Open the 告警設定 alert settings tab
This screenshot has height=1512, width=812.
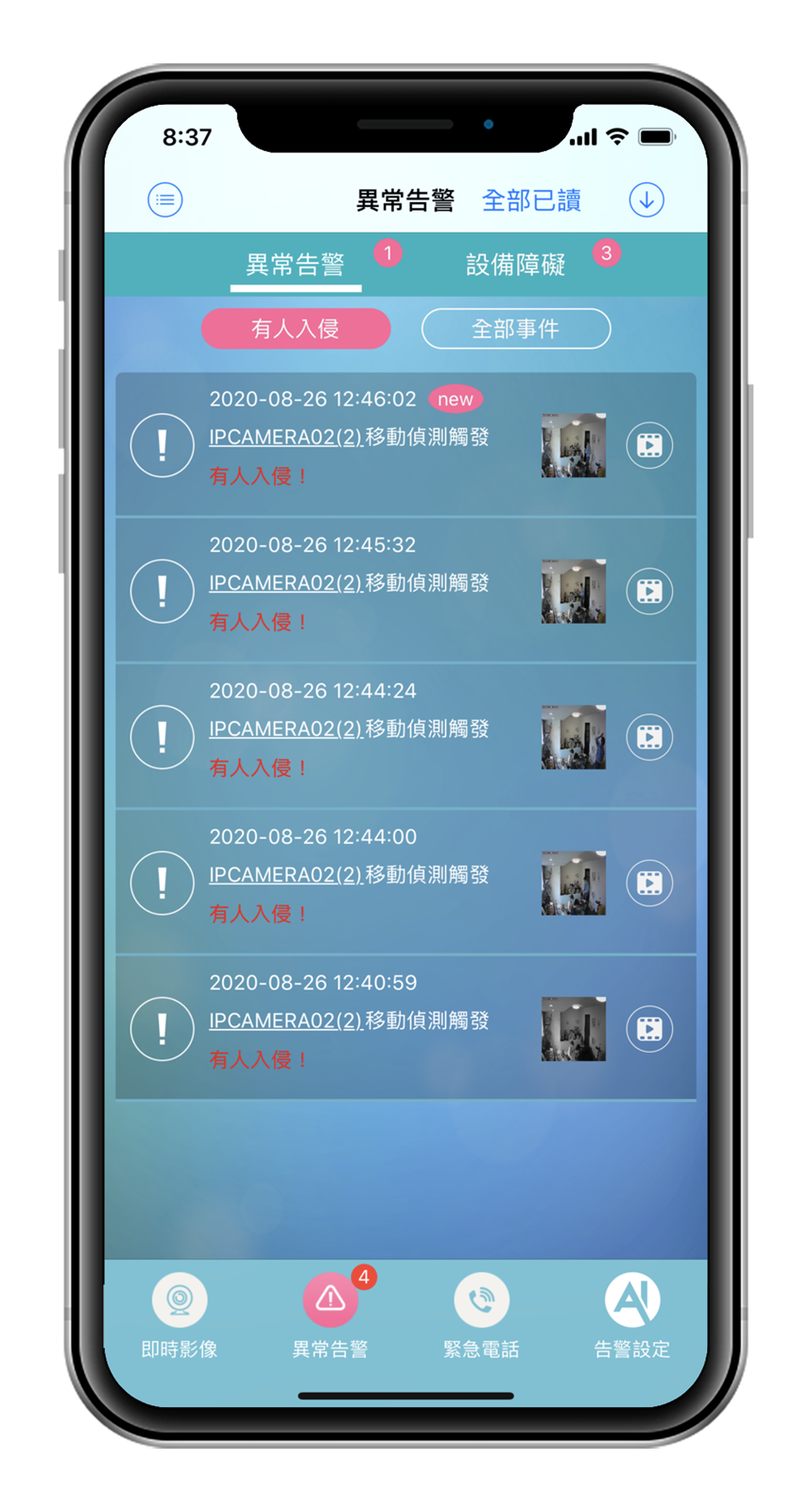click(x=631, y=1315)
